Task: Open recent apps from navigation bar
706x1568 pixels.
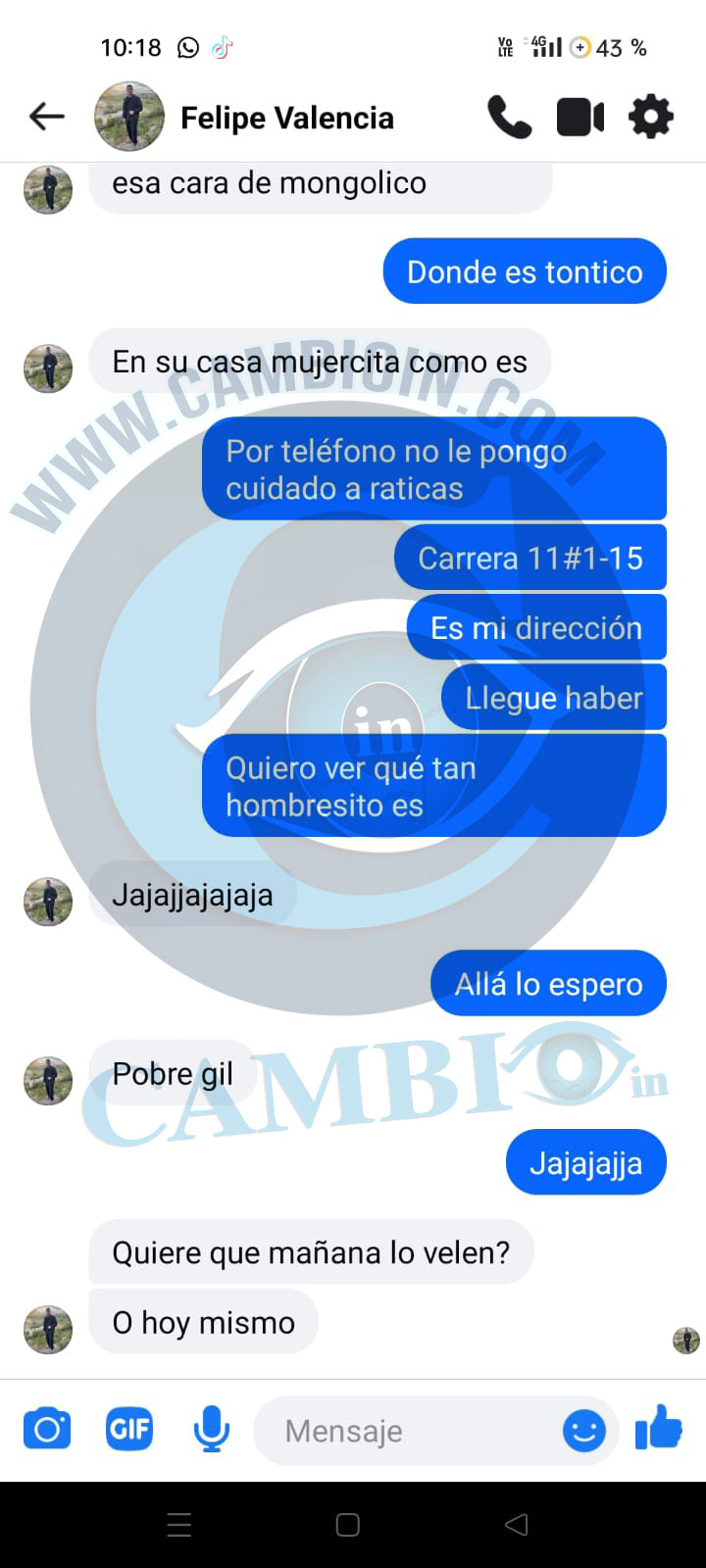Action: [179, 1524]
